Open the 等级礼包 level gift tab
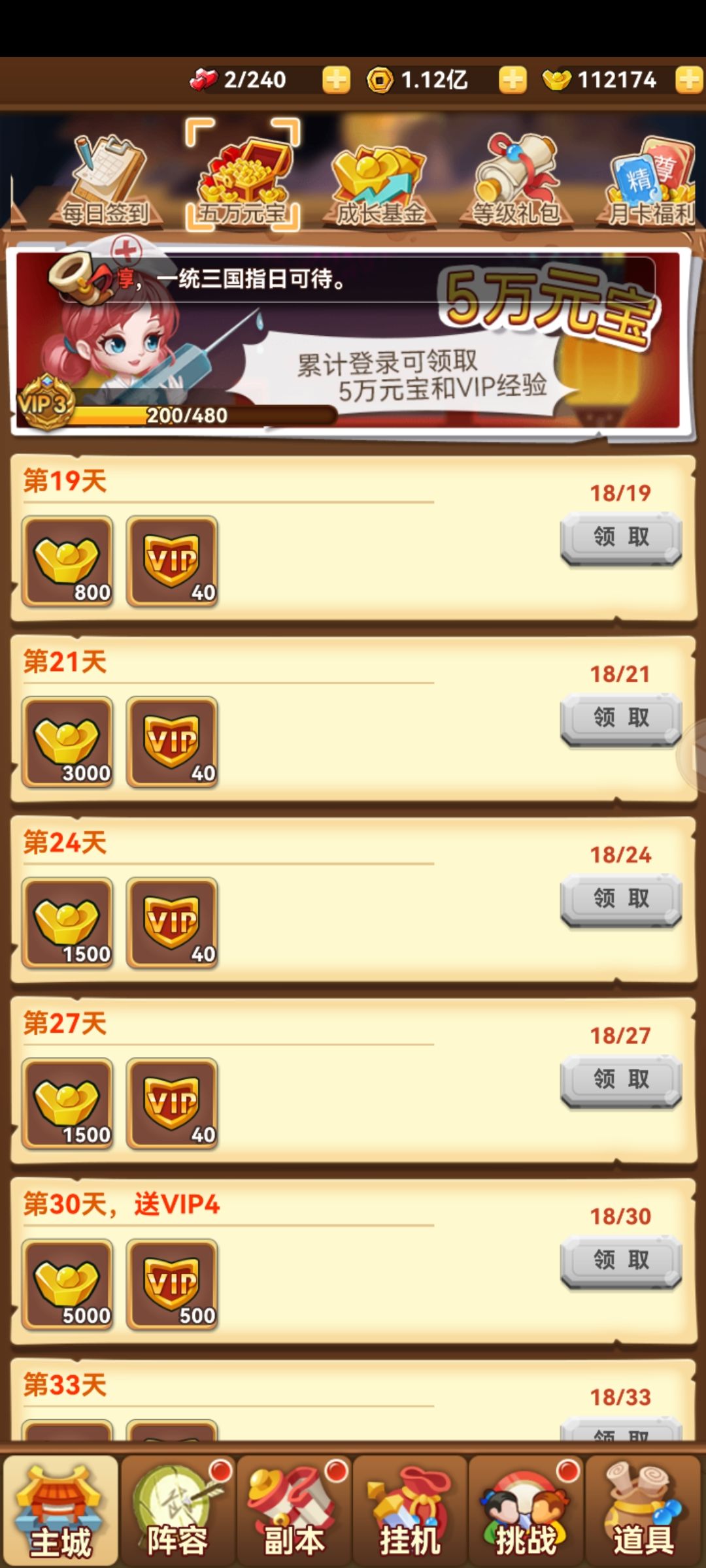Image resolution: width=706 pixels, height=1568 pixels. 516,180
